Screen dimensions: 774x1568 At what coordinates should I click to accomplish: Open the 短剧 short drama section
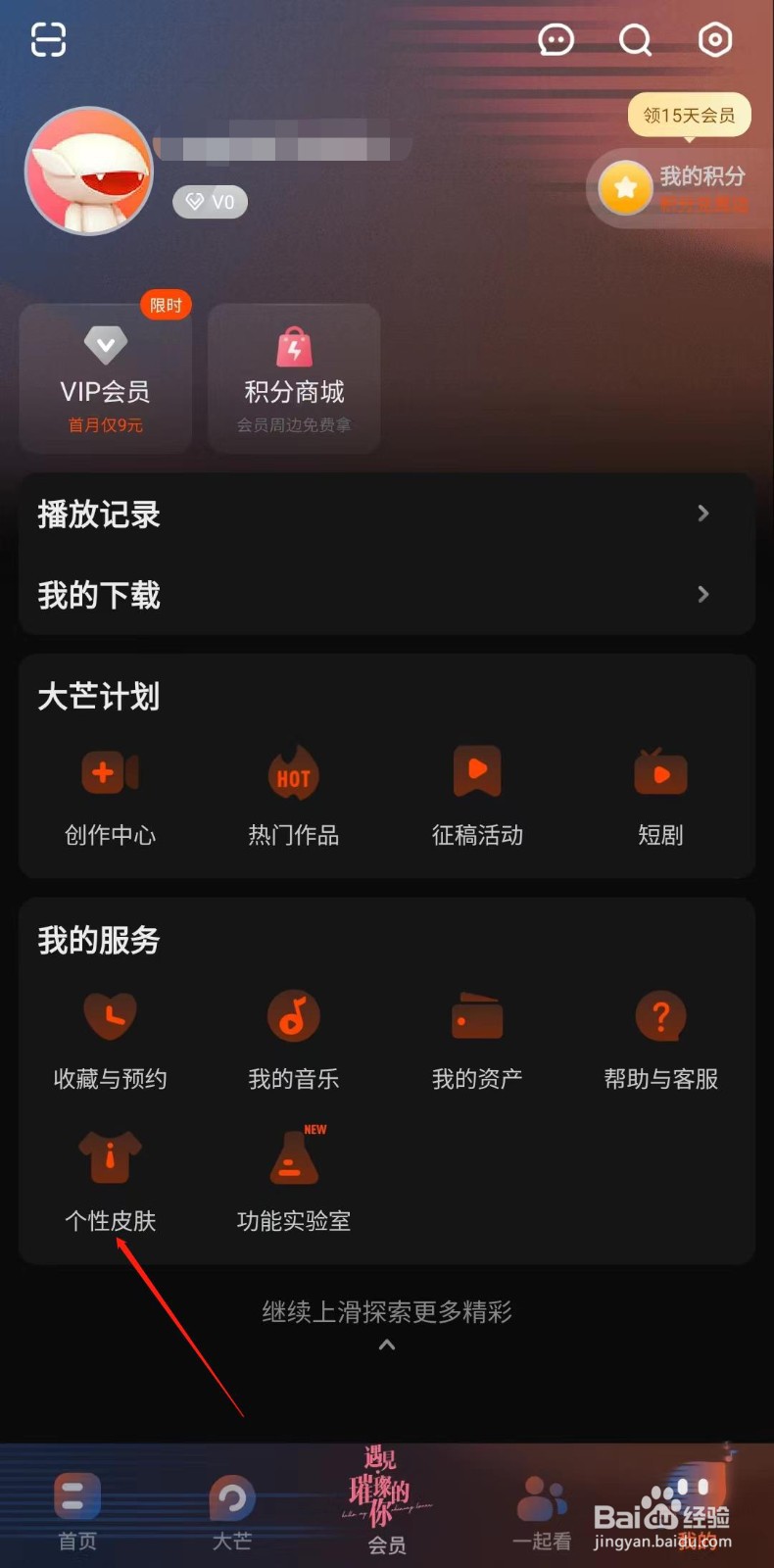pos(660,796)
